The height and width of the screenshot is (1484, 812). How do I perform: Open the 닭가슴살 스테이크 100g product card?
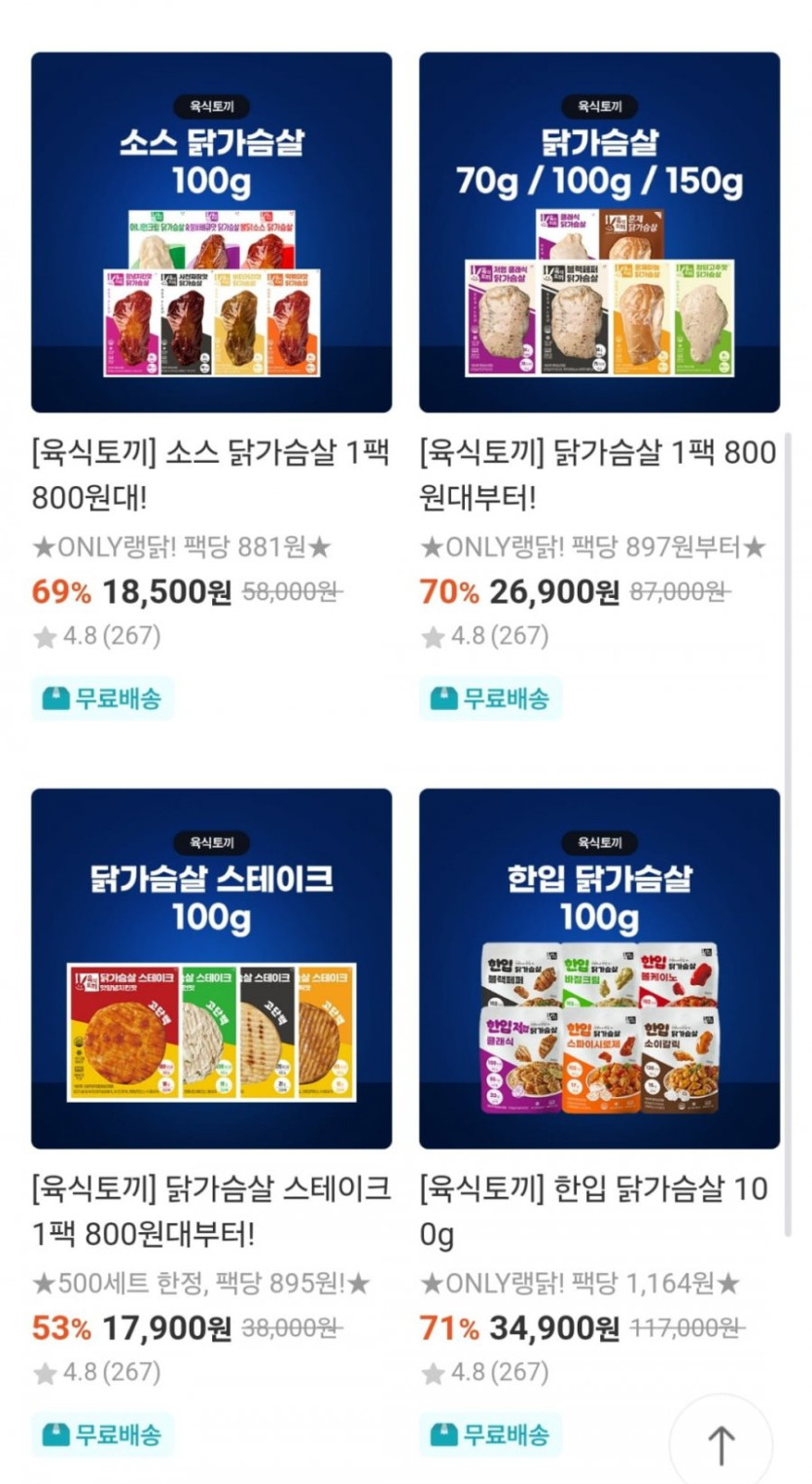tap(211, 968)
